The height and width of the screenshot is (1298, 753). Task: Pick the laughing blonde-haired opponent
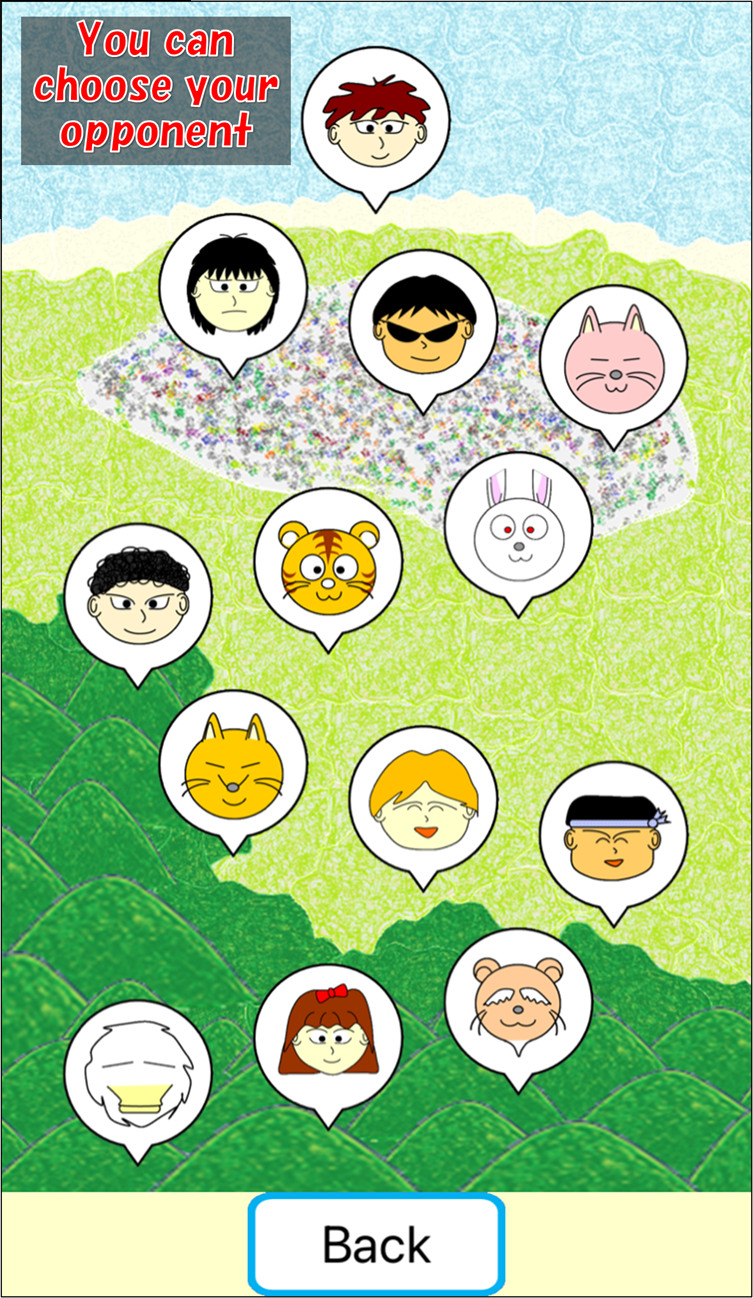click(x=423, y=800)
